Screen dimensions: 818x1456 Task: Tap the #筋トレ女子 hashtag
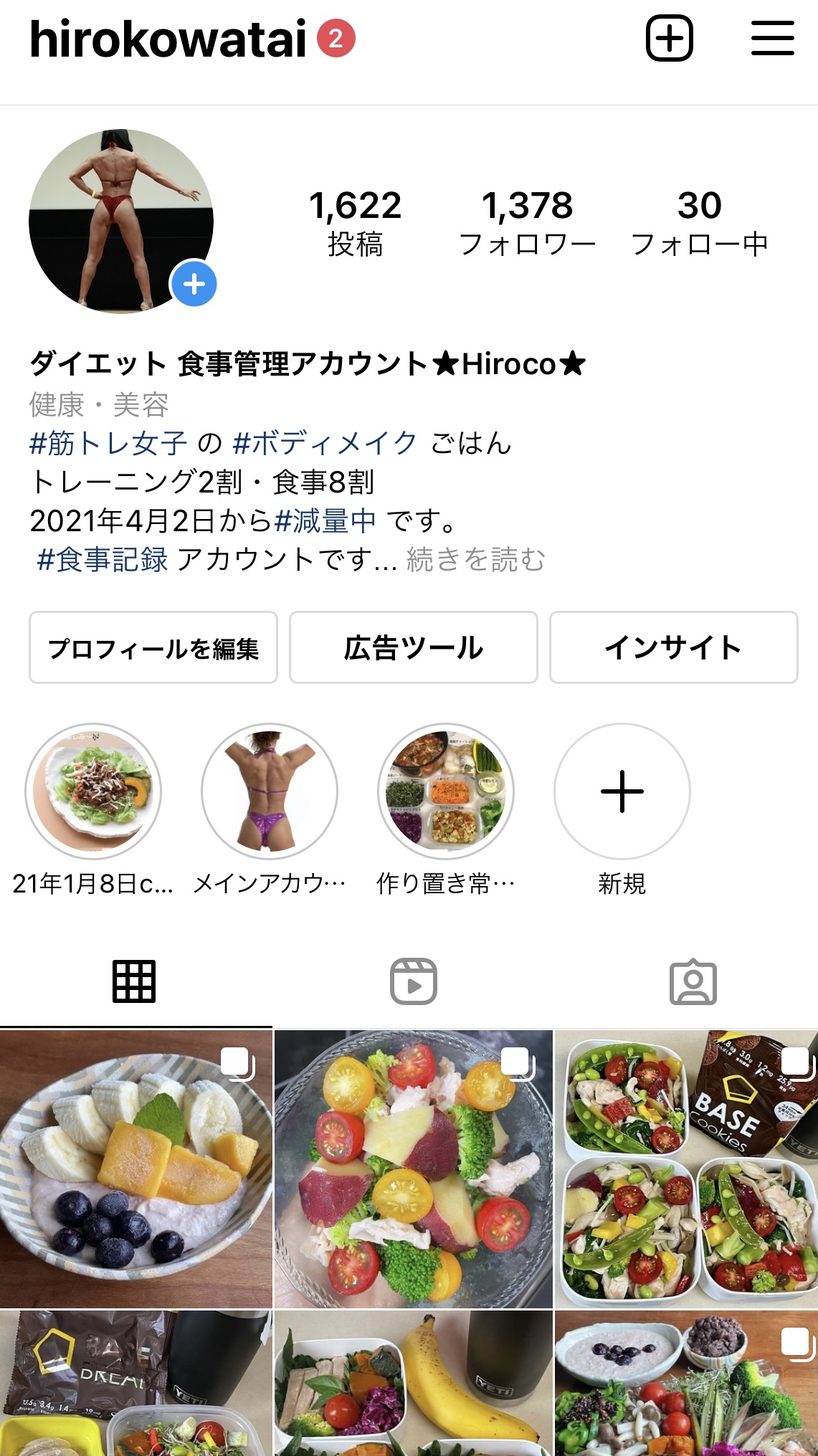[x=108, y=443]
